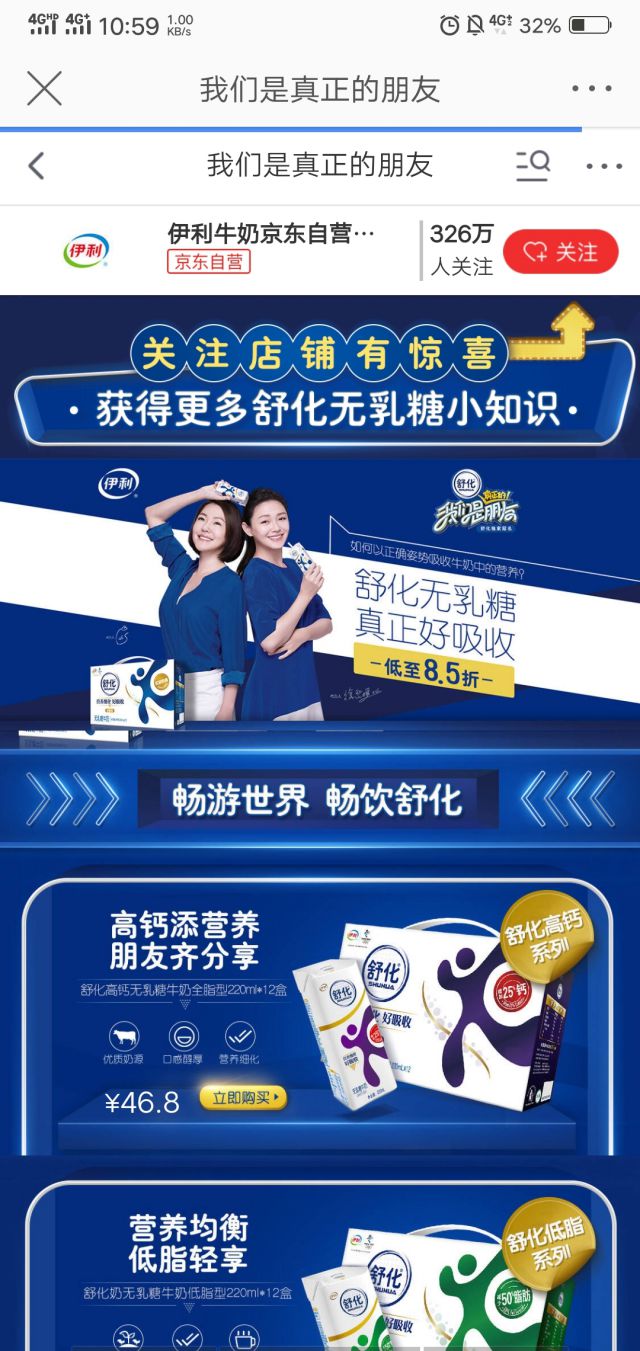Open the search list icon
The image size is (640, 1351).
(532, 165)
